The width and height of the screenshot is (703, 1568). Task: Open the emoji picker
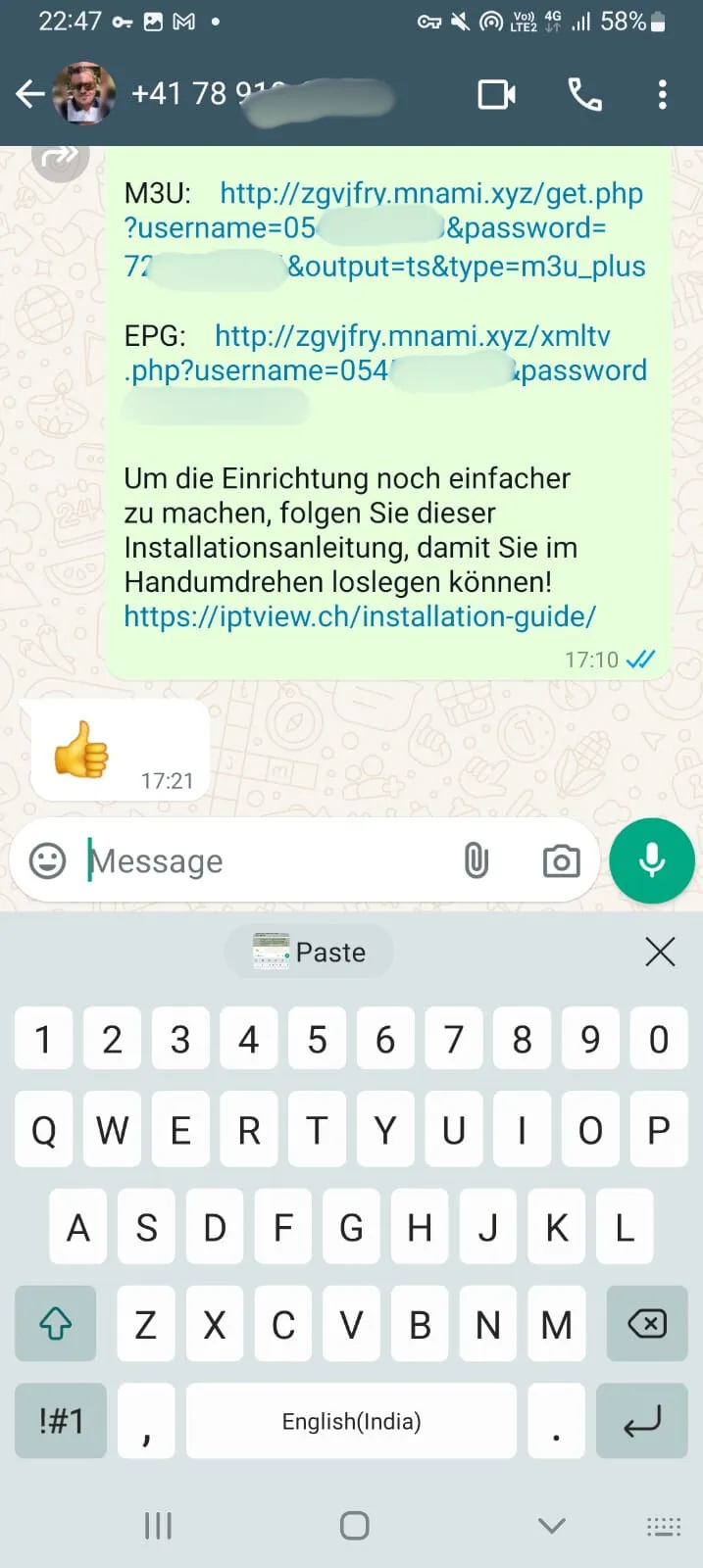coord(47,860)
